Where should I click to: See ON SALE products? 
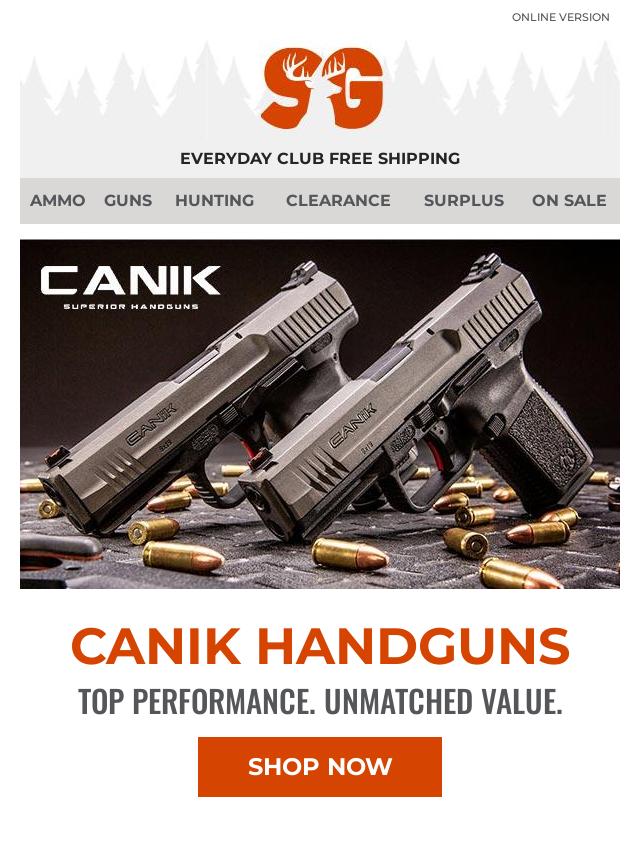click(569, 200)
